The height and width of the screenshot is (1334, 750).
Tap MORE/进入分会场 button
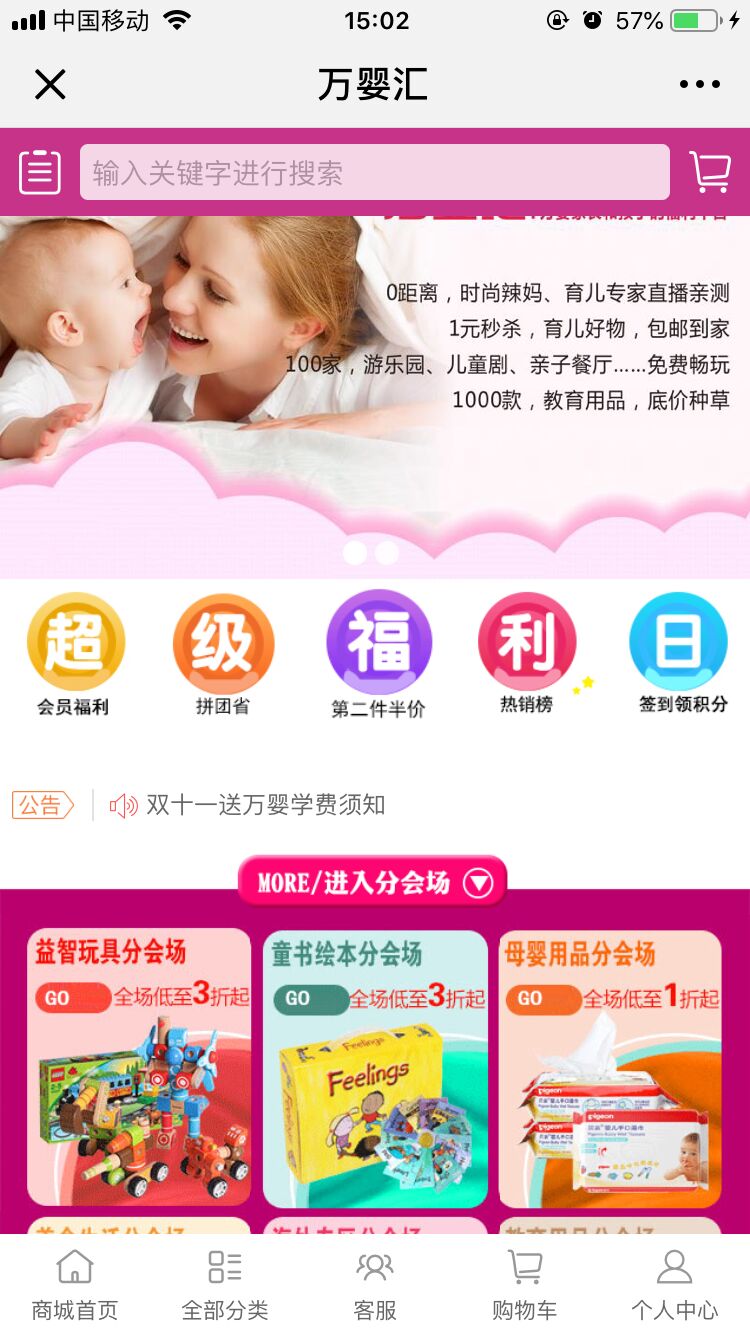pos(372,882)
